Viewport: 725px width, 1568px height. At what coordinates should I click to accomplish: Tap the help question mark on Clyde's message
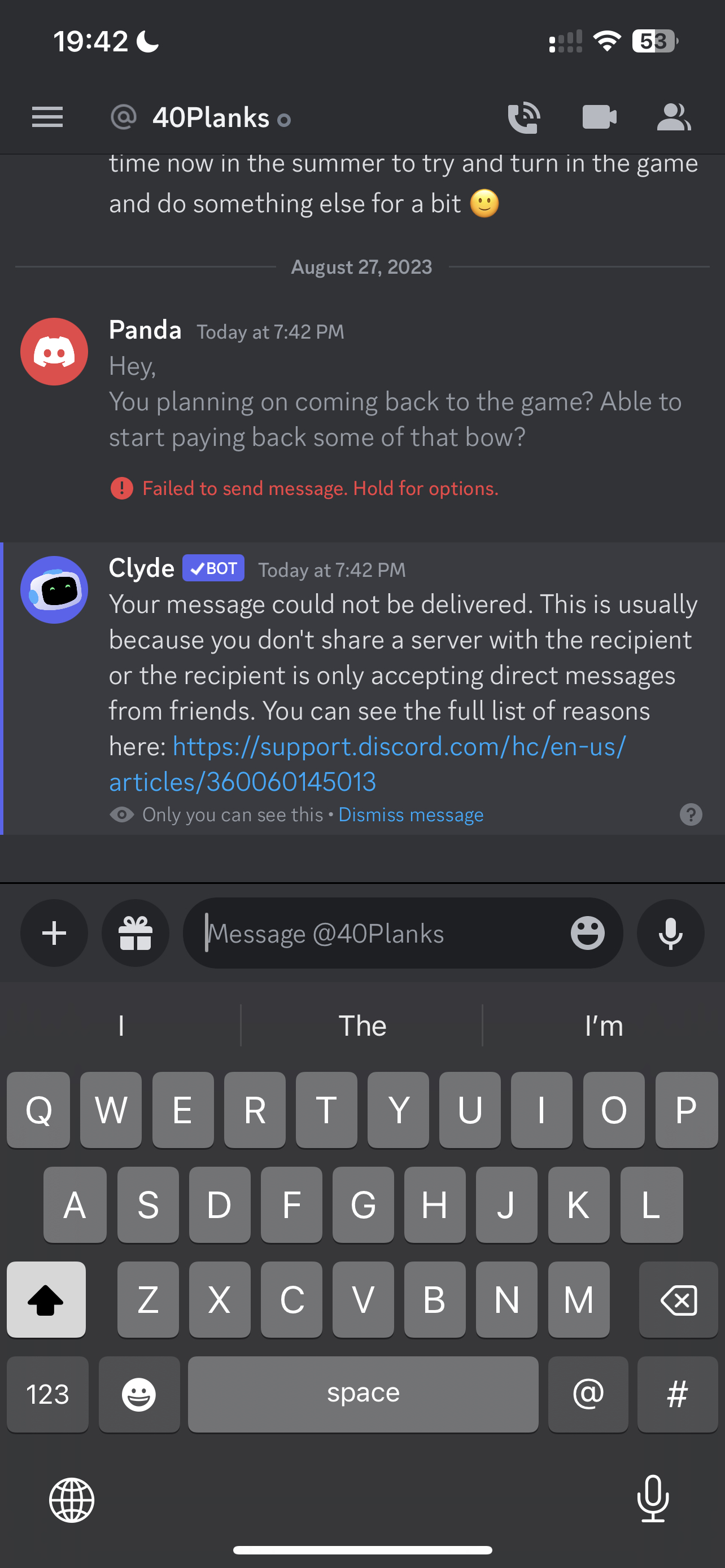click(x=691, y=814)
